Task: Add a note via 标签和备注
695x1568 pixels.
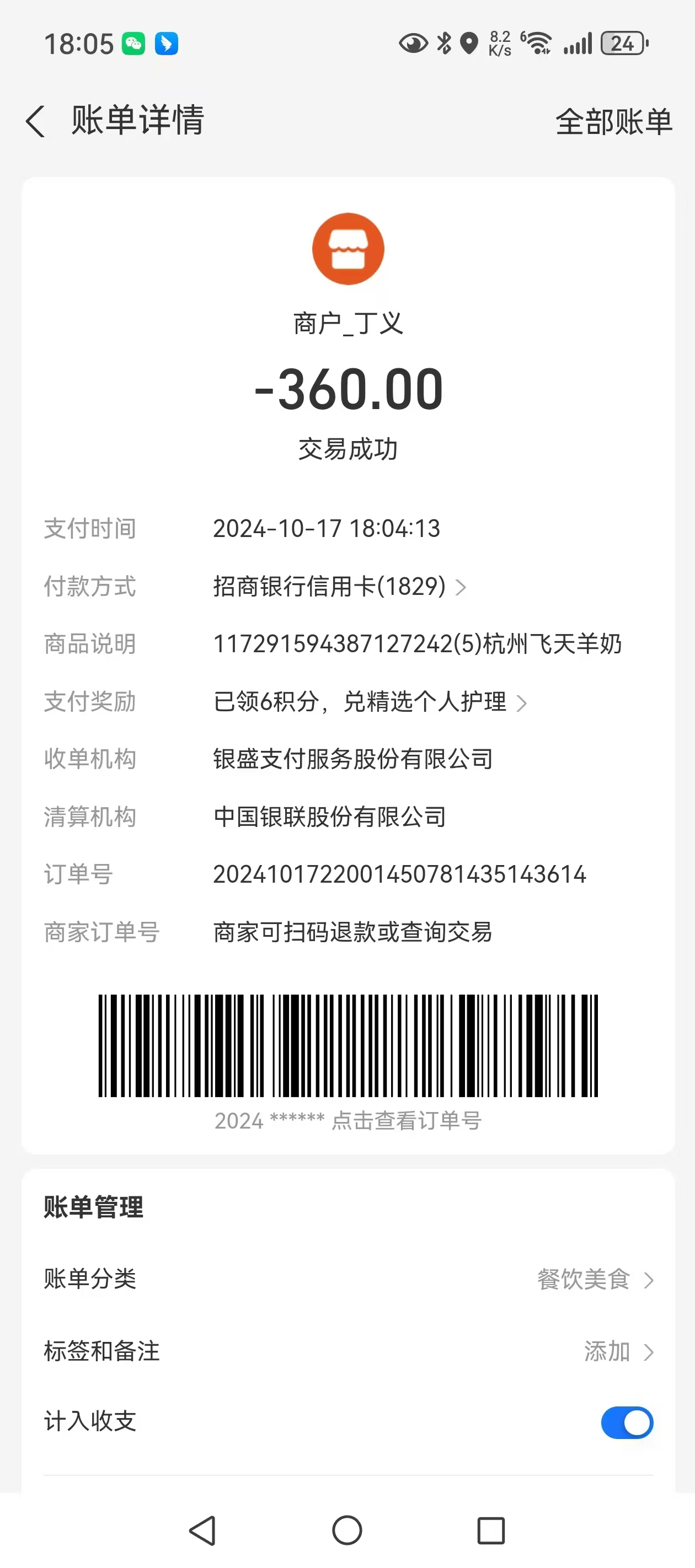Action: tap(617, 1351)
